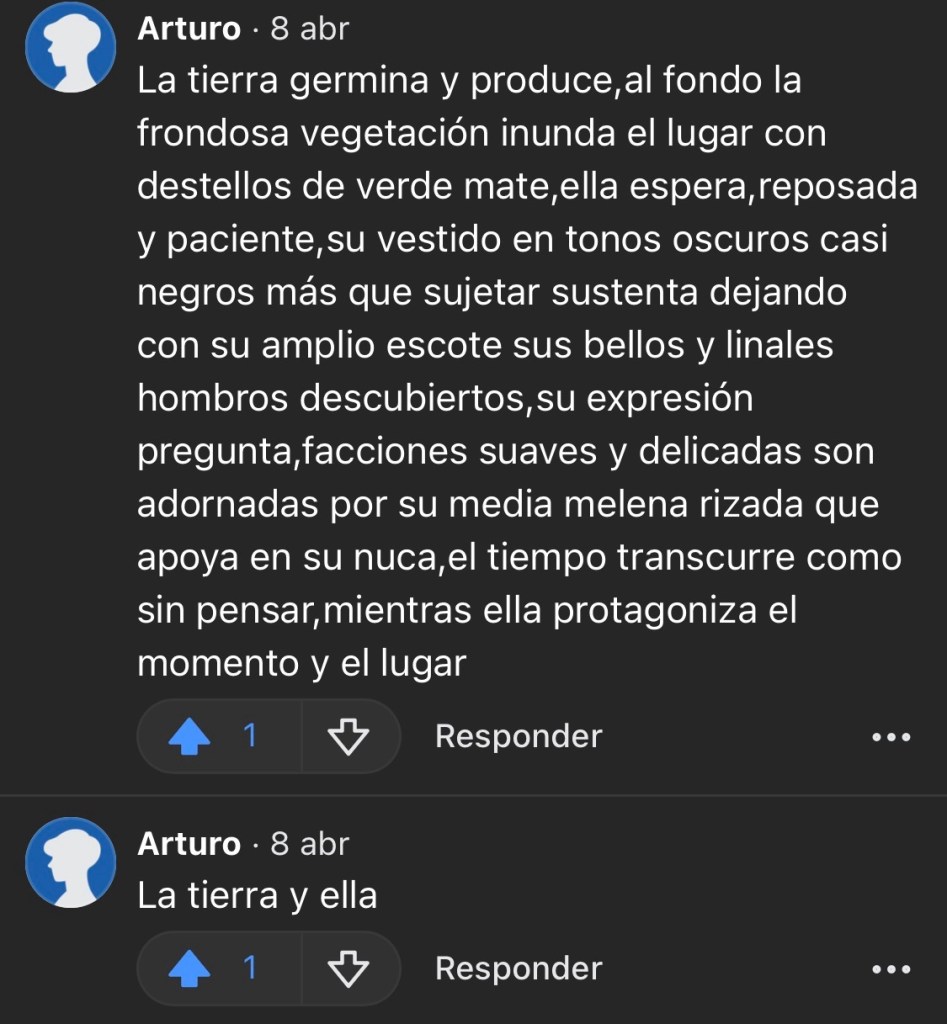Upvote Arturo's long comment about la tierra germina
The image size is (947, 1024).
[x=190, y=737]
